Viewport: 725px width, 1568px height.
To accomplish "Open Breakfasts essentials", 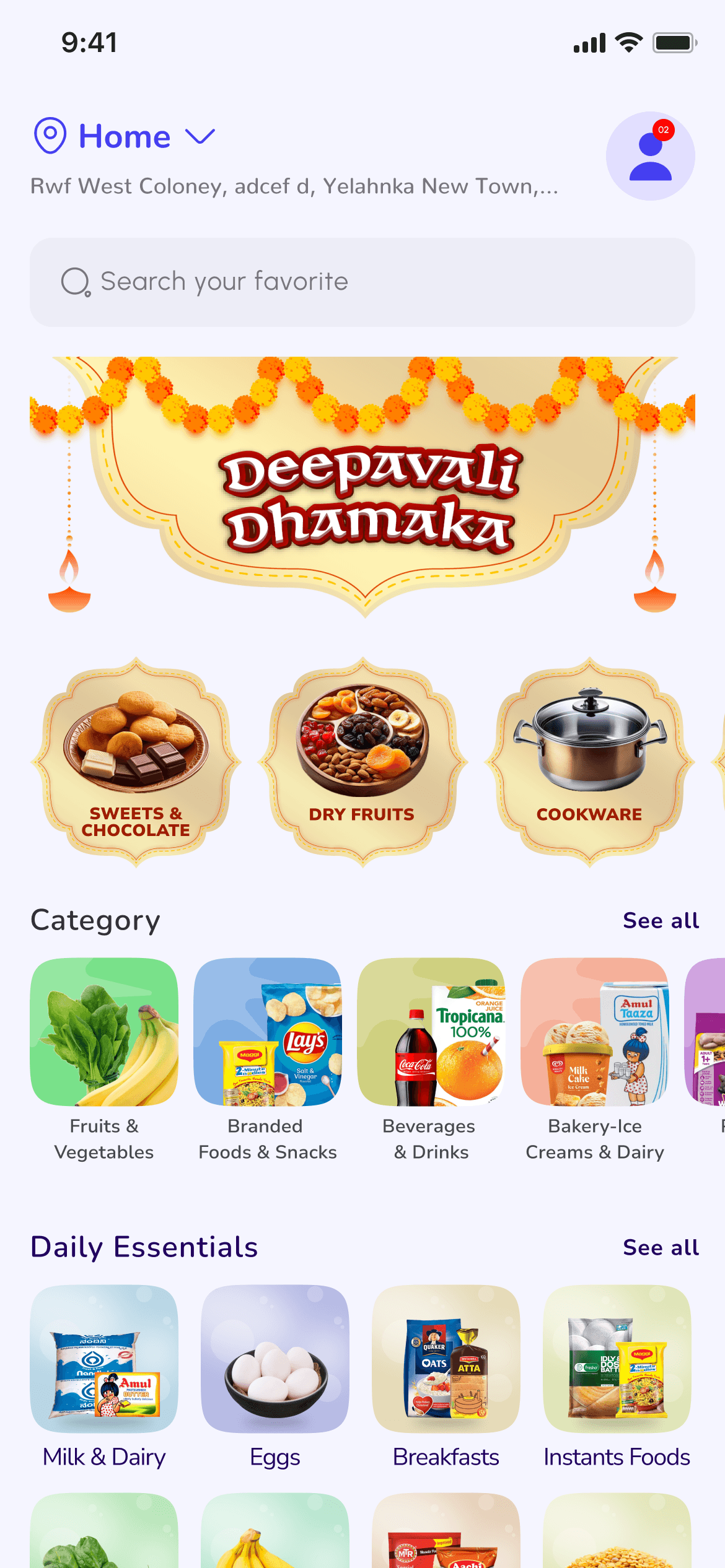I will pyautogui.click(x=446, y=1377).
